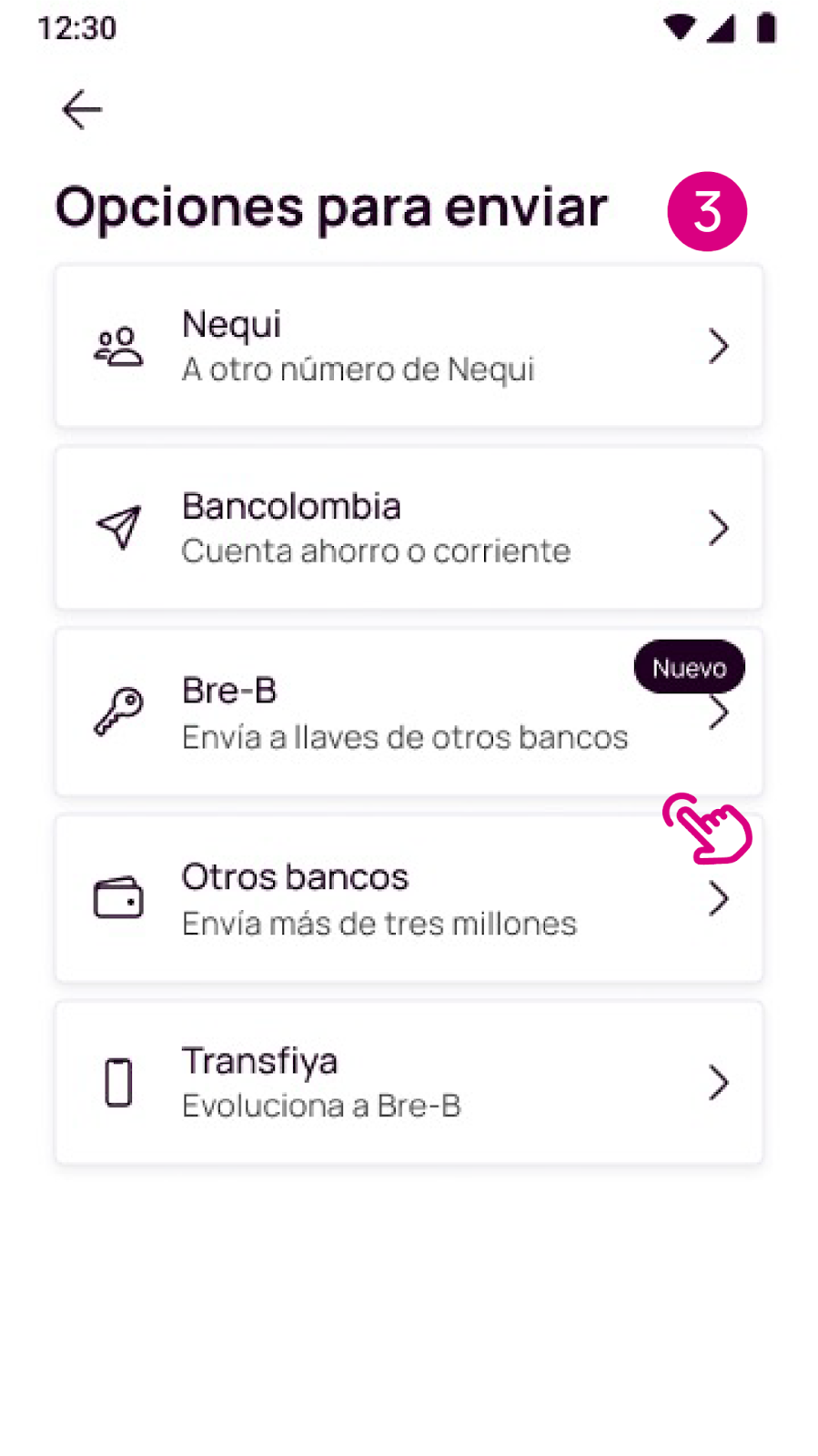Click the pink step 3 badge
The height and width of the screenshot is (1456, 818).
[707, 210]
